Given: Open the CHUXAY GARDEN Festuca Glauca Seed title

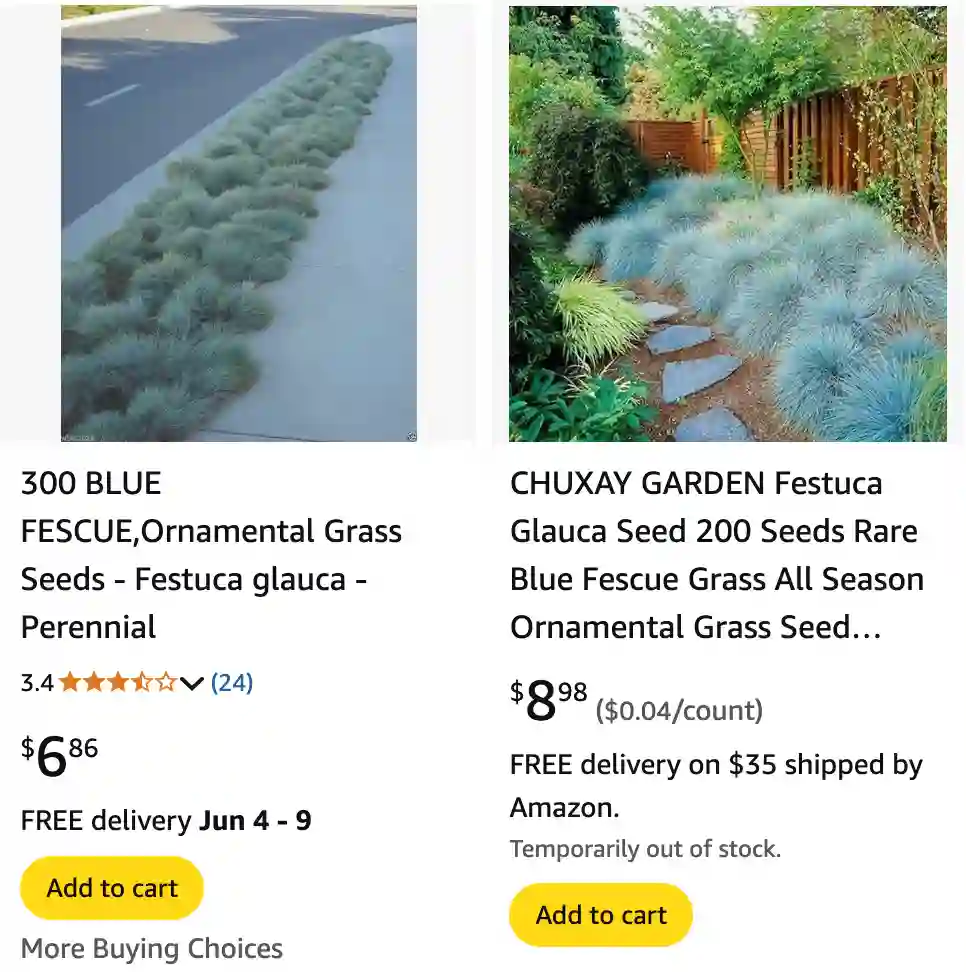Looking at the screenshot, I should click(716, 555).
